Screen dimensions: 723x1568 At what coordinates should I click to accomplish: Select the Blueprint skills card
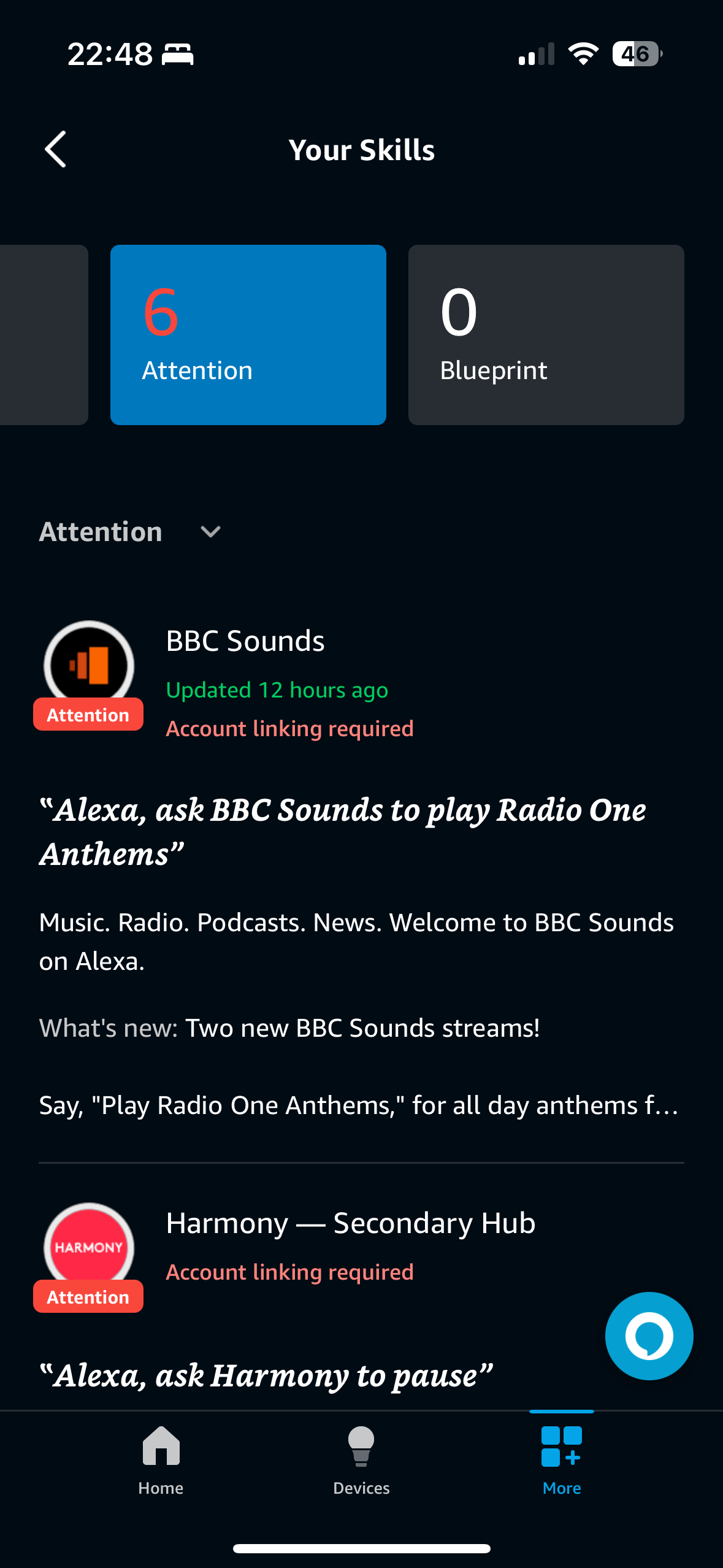coord(546,334)
